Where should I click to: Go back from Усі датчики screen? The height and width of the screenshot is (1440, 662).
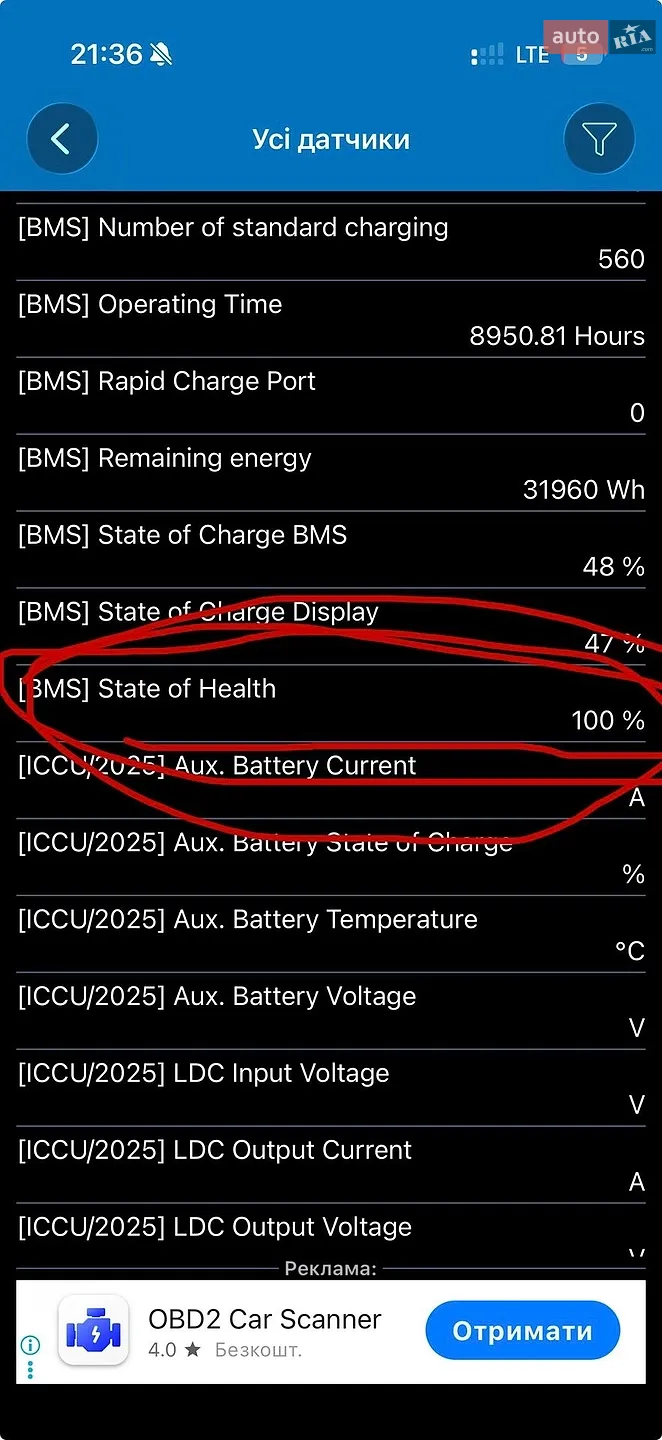click(62, 139)
